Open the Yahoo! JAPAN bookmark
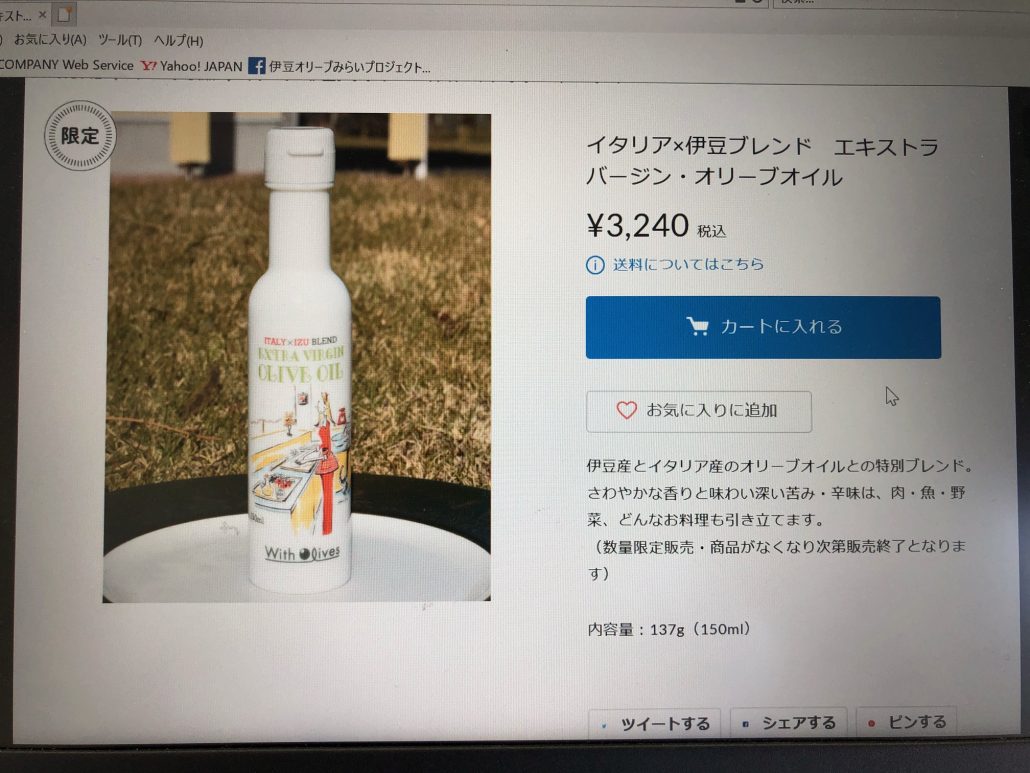Screen dimensions: 1030x773 (x=192, y=66)
